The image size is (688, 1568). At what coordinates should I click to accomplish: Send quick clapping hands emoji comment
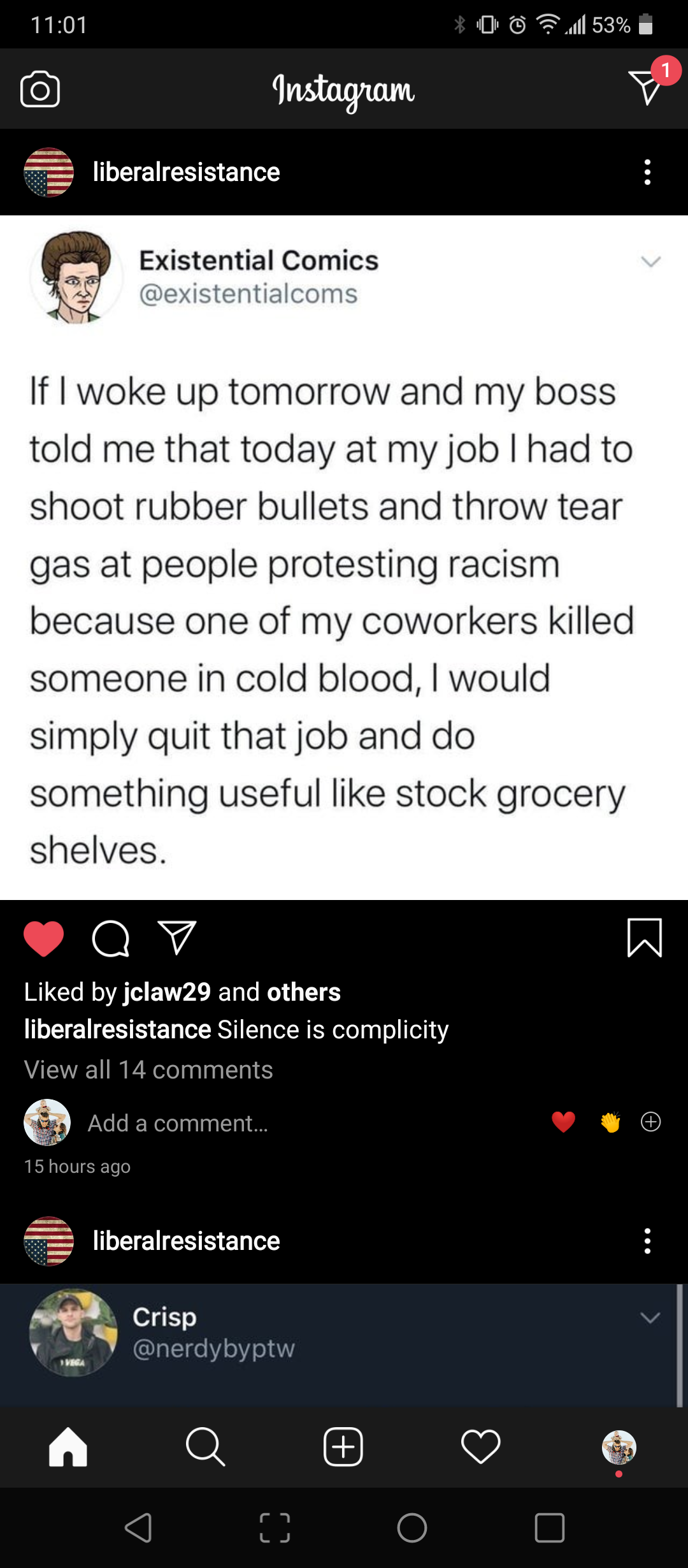610,1122
